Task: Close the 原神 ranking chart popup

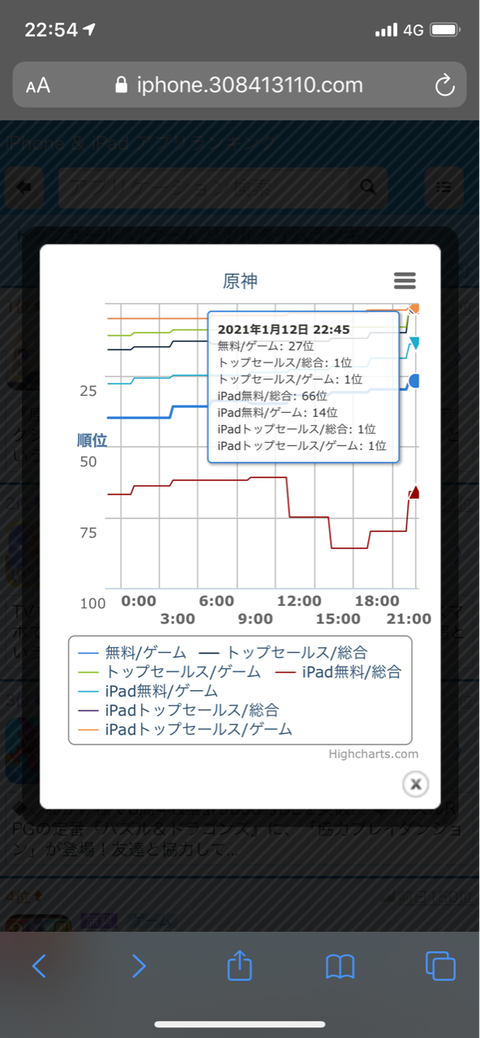Action: 416,784
